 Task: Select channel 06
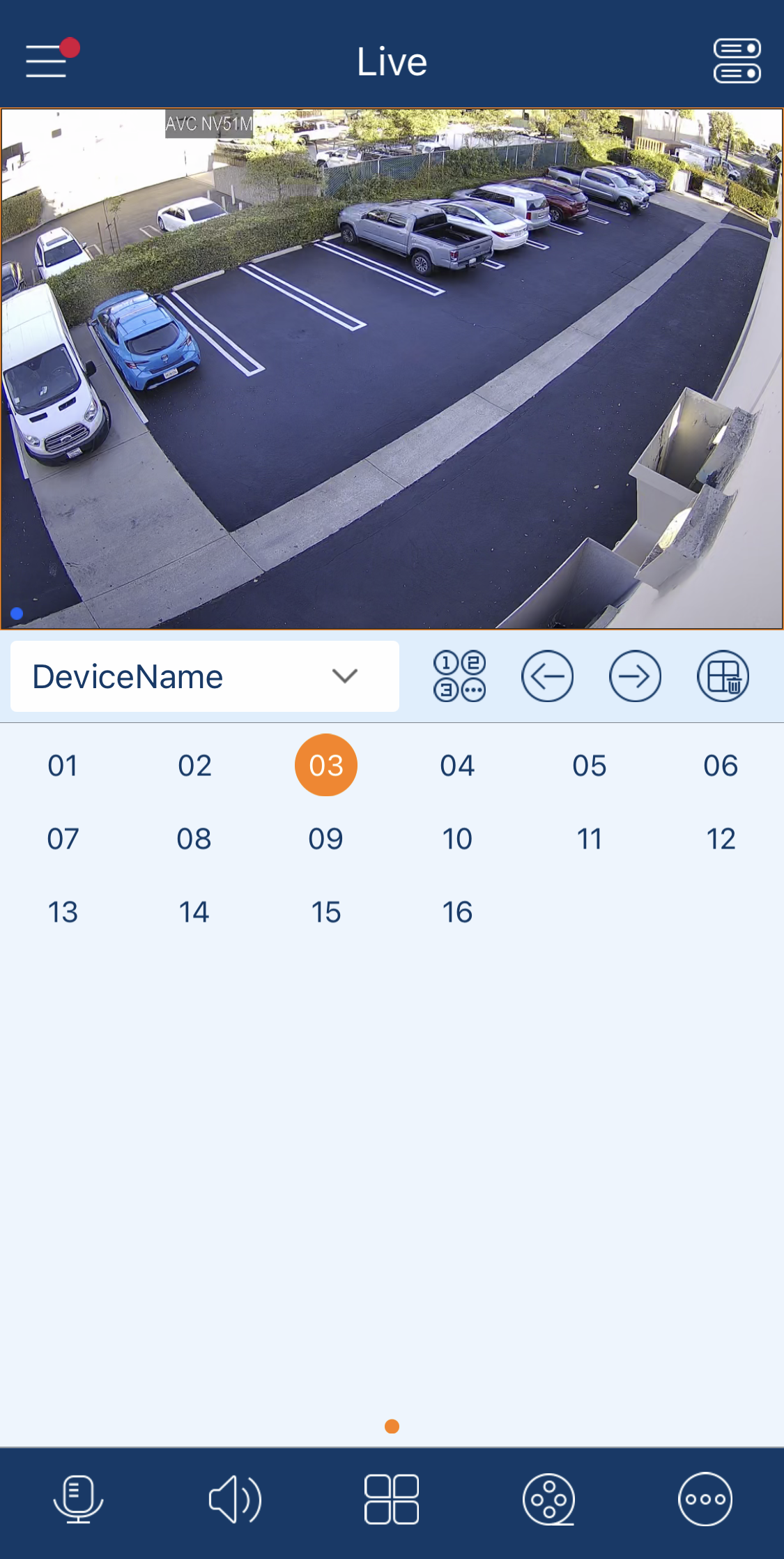[x=721, y=766]
